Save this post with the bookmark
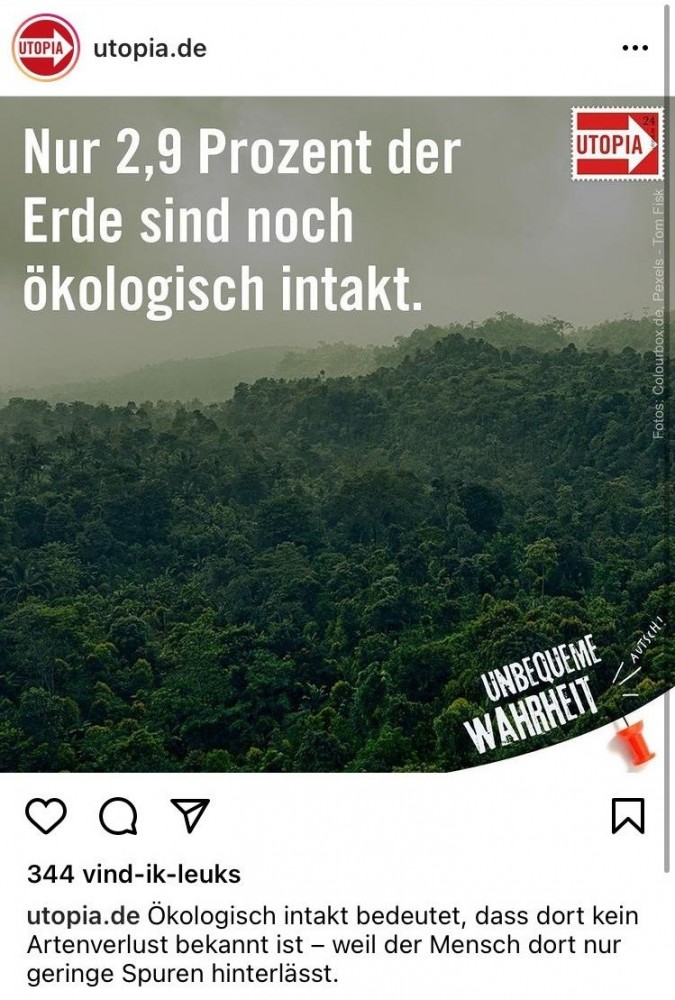 tap(628, 816)
